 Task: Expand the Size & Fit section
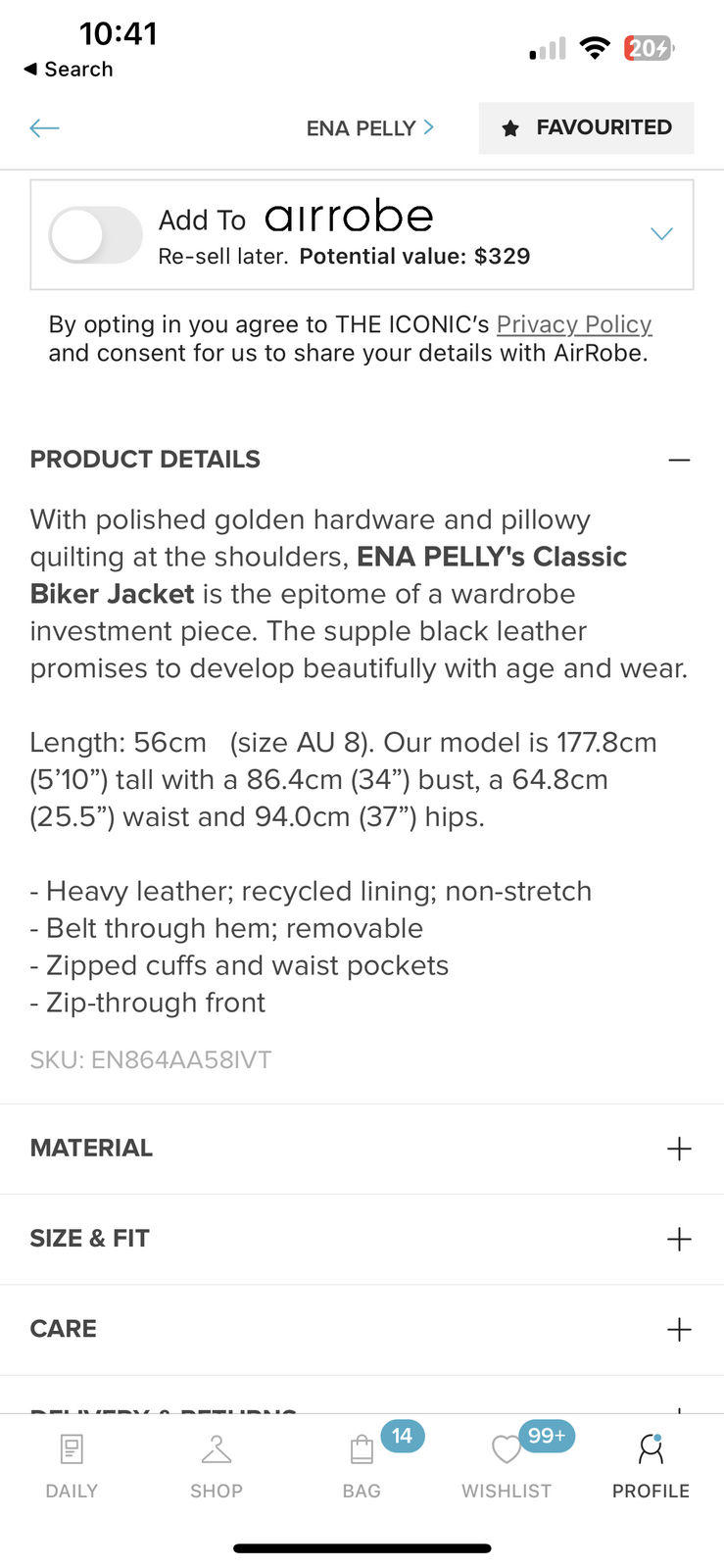[678, 1239]
